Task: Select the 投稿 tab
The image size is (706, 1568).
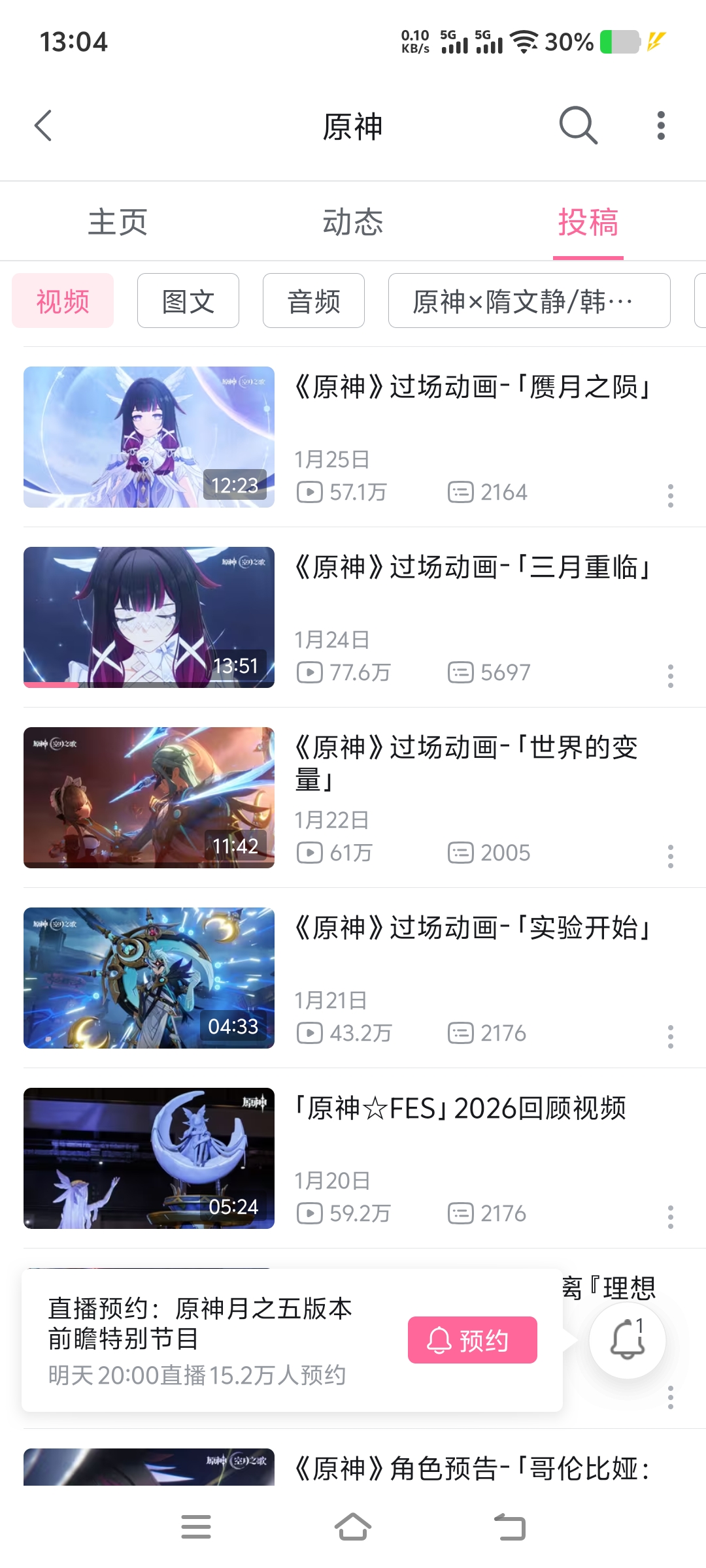Action: pos(588,222)
